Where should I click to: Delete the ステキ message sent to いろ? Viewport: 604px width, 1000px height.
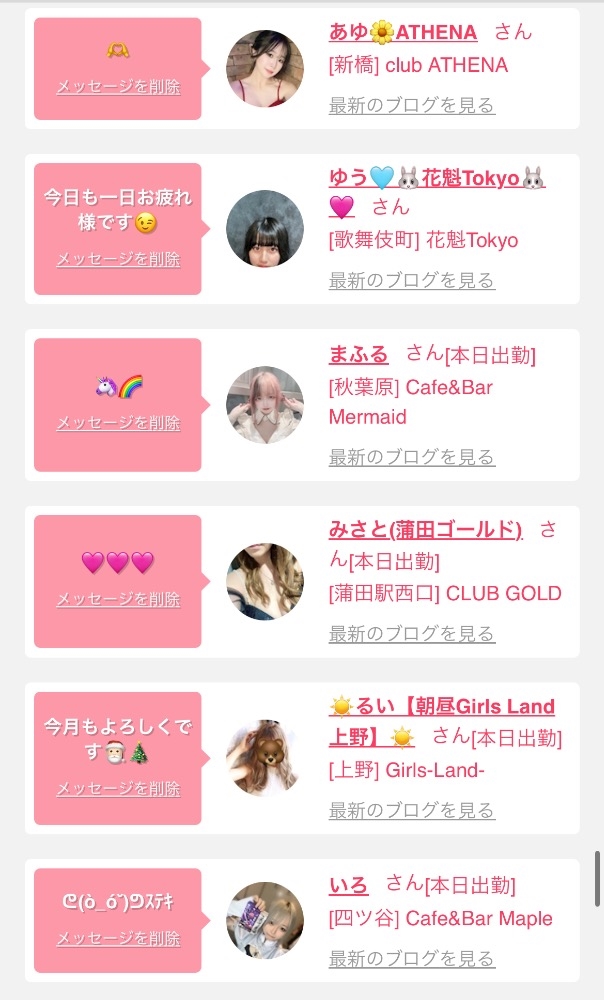pos(118,939)
